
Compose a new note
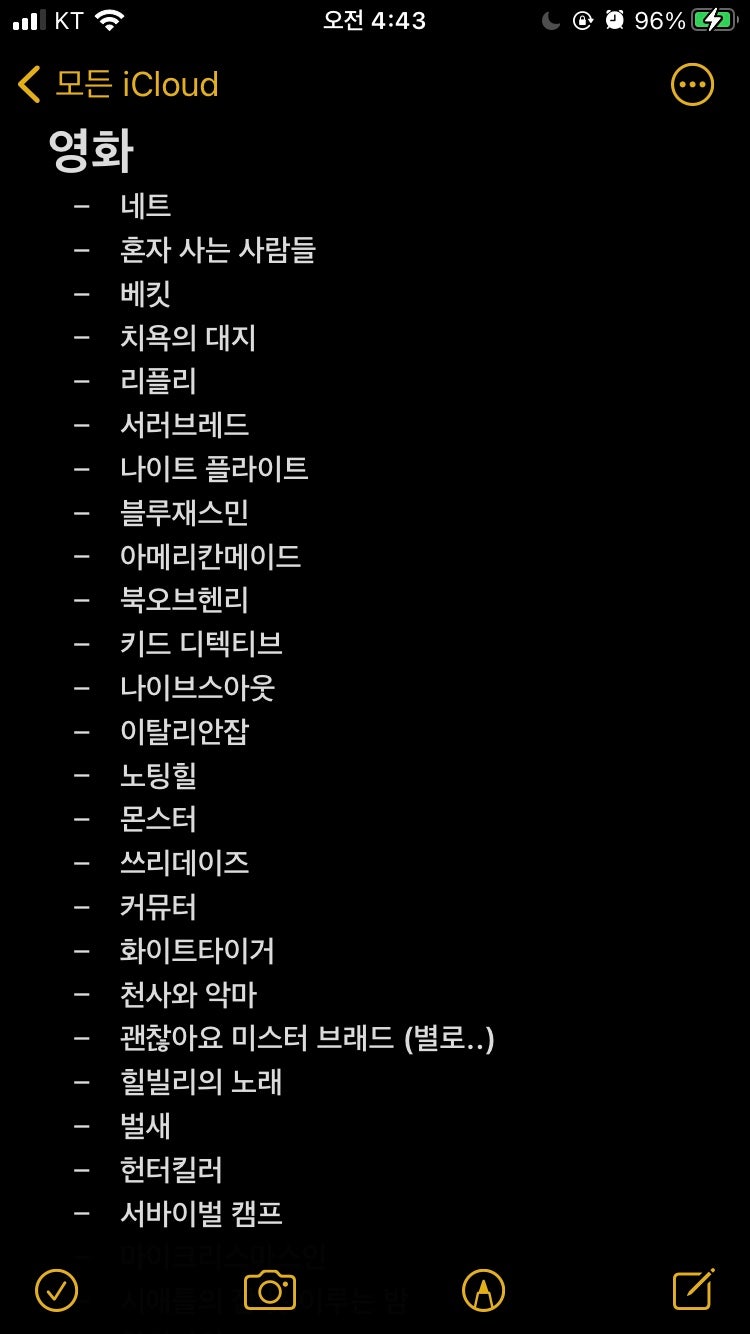coord(694,1289)
